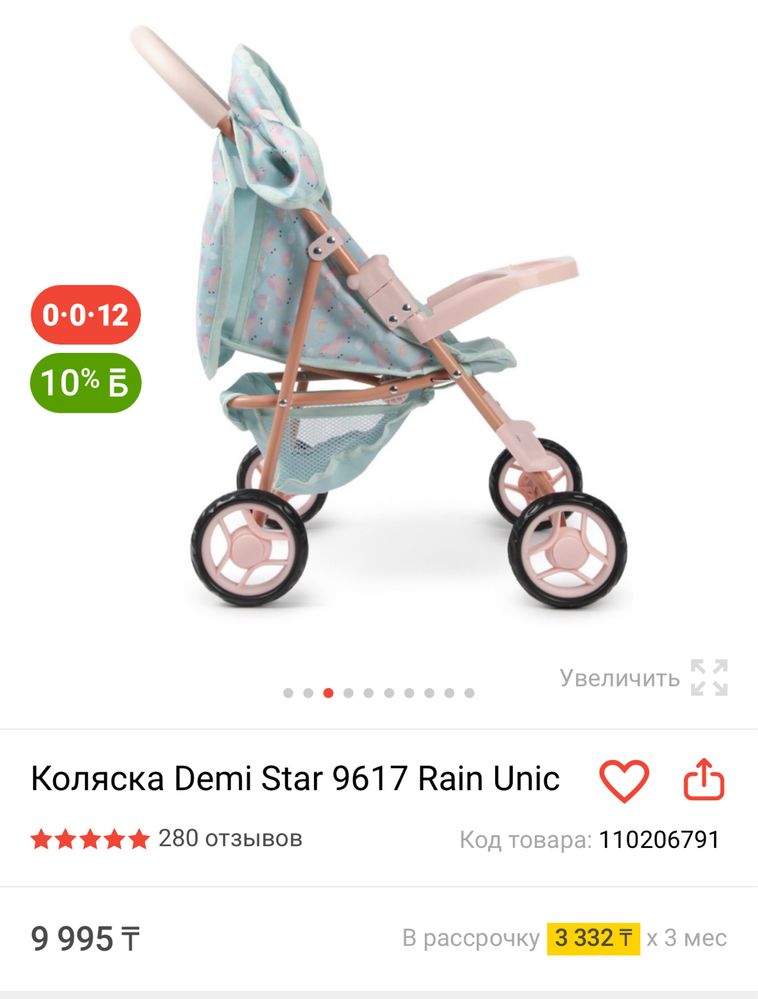Tap the 10% bonus badge
Image resolution: width=758 pixels, height=999 pixels.
coord(86,382)
